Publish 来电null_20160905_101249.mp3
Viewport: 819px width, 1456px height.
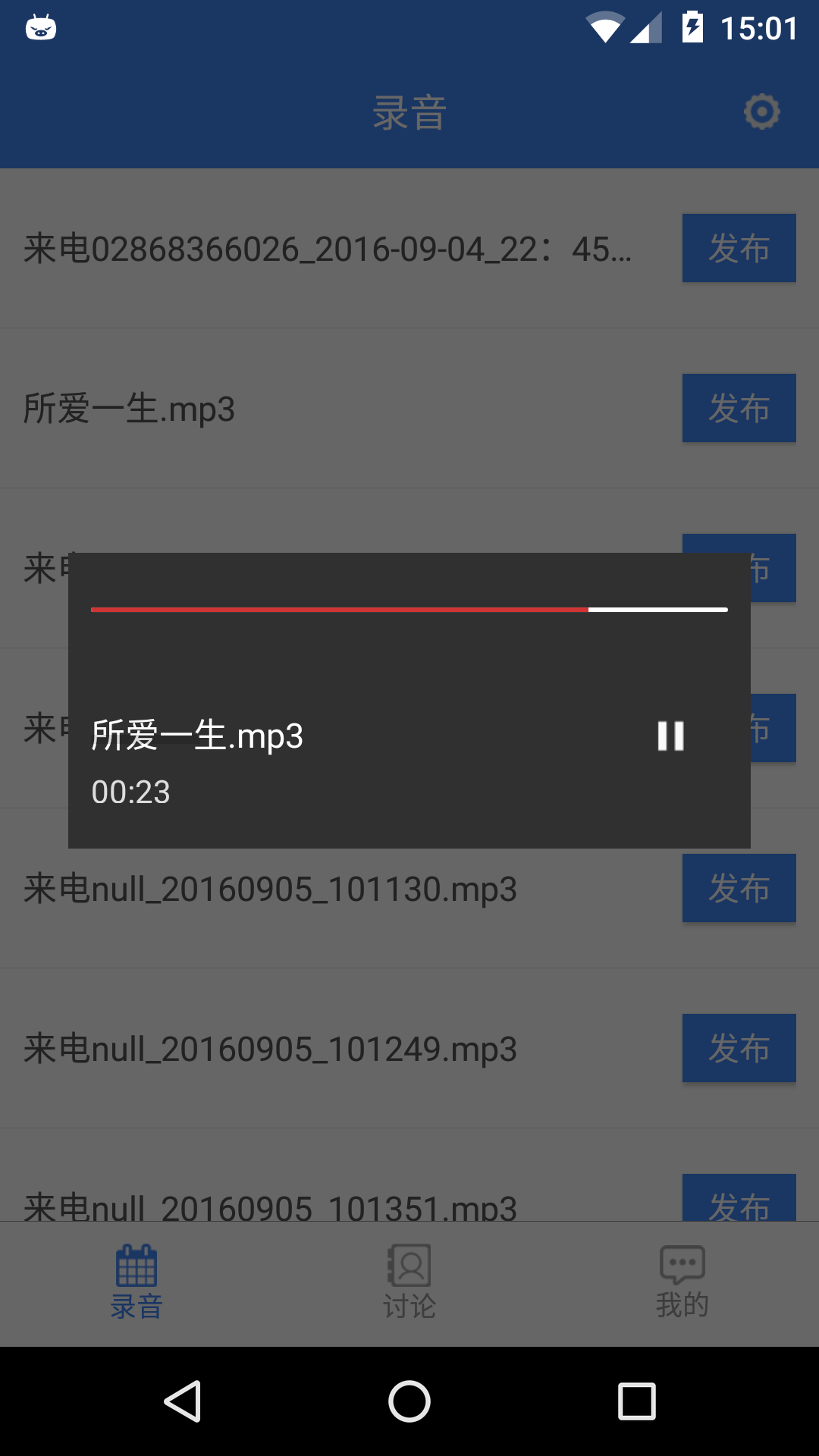point(739,1048)
